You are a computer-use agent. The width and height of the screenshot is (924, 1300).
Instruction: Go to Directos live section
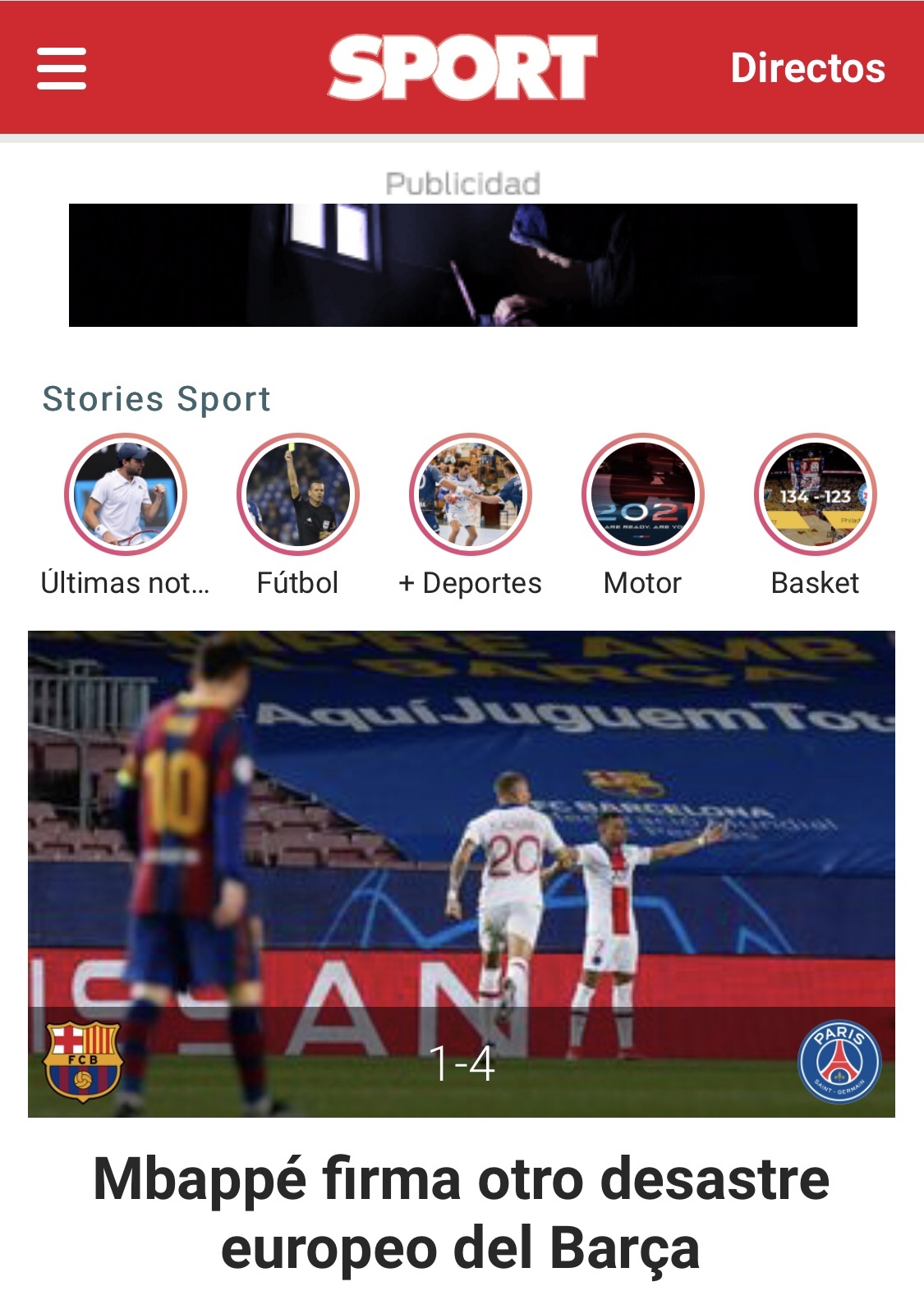pyautogui.click(x=807, y=68)
